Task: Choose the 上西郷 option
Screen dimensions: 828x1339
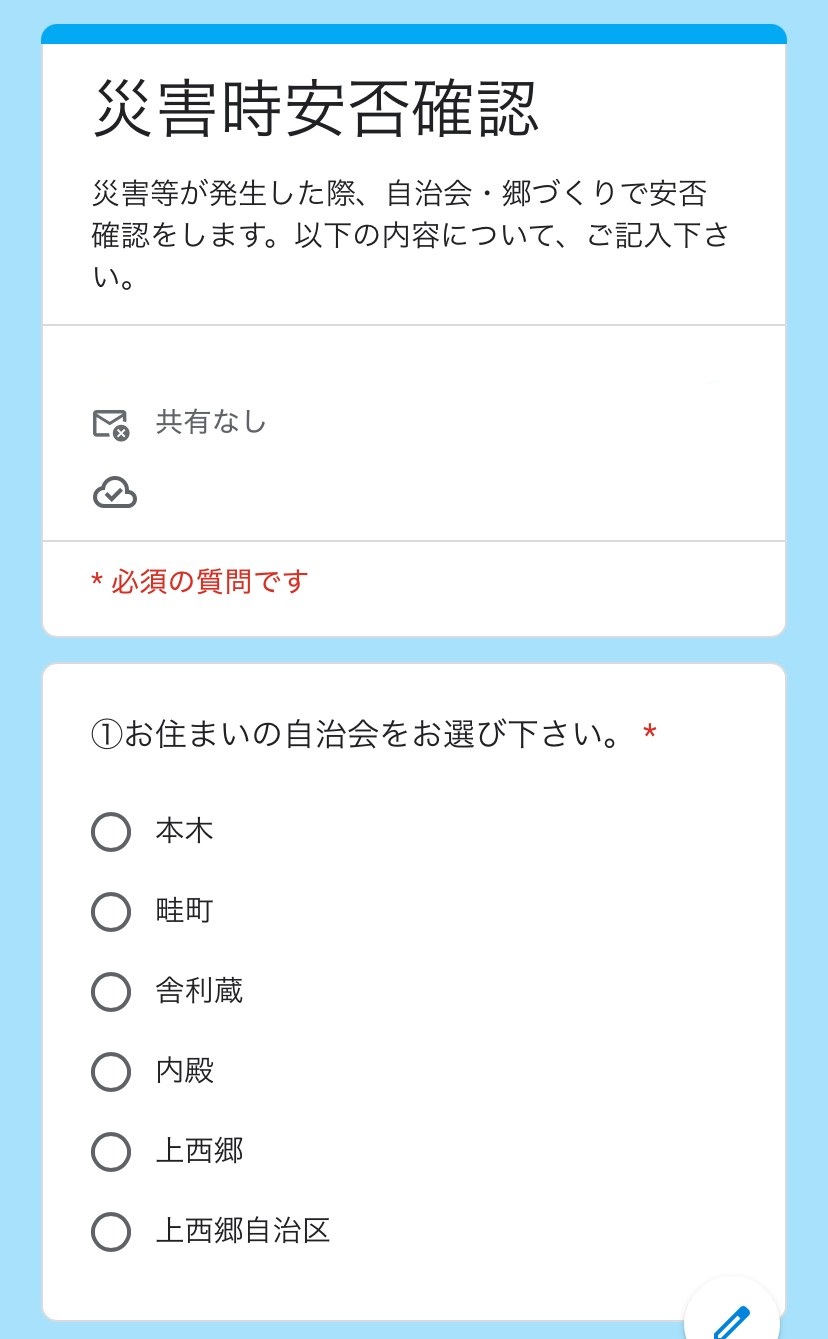Action: pos(111,1152)
